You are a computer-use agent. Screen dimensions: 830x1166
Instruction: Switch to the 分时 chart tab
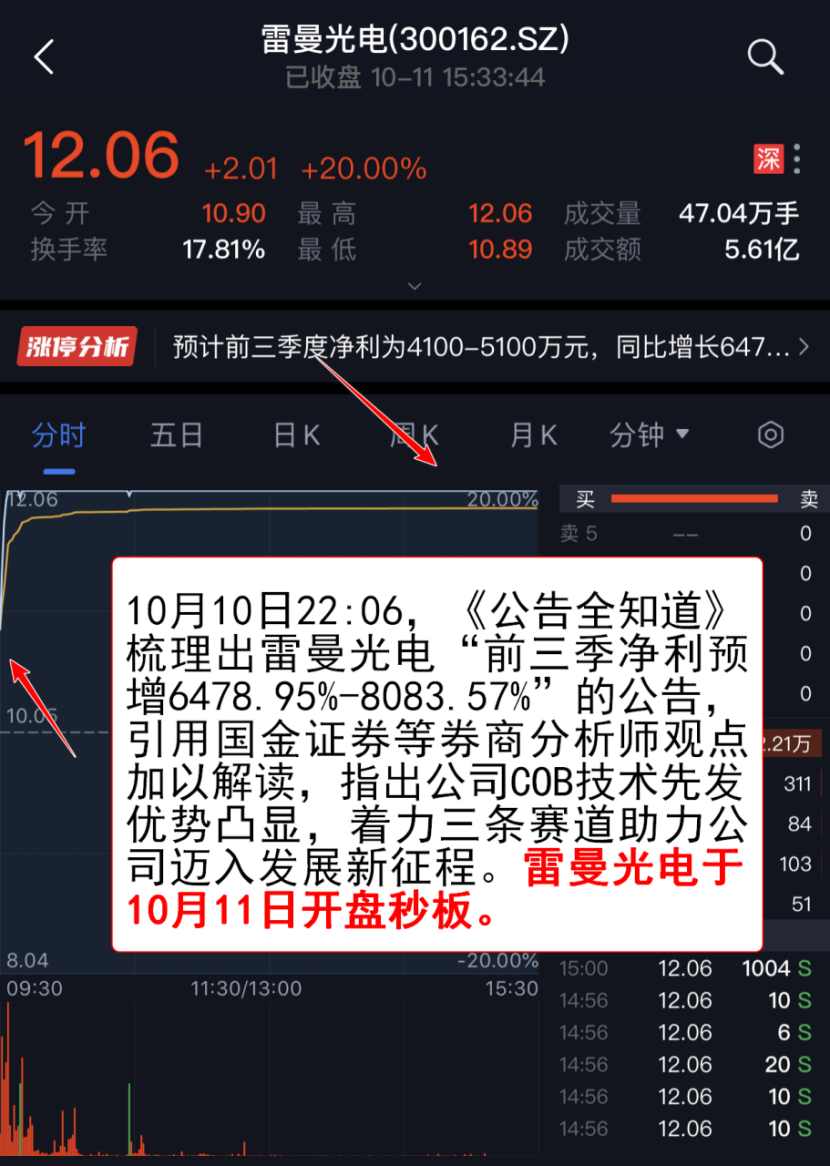pyautogui.click(x=59, y=435)
